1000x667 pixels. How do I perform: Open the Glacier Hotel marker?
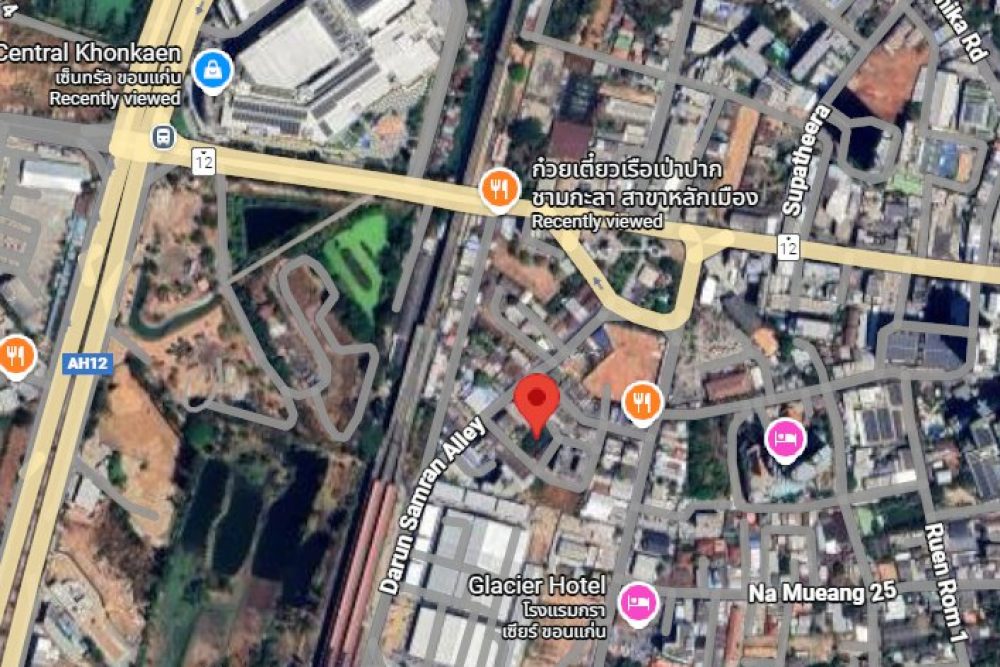pos(637,601)
